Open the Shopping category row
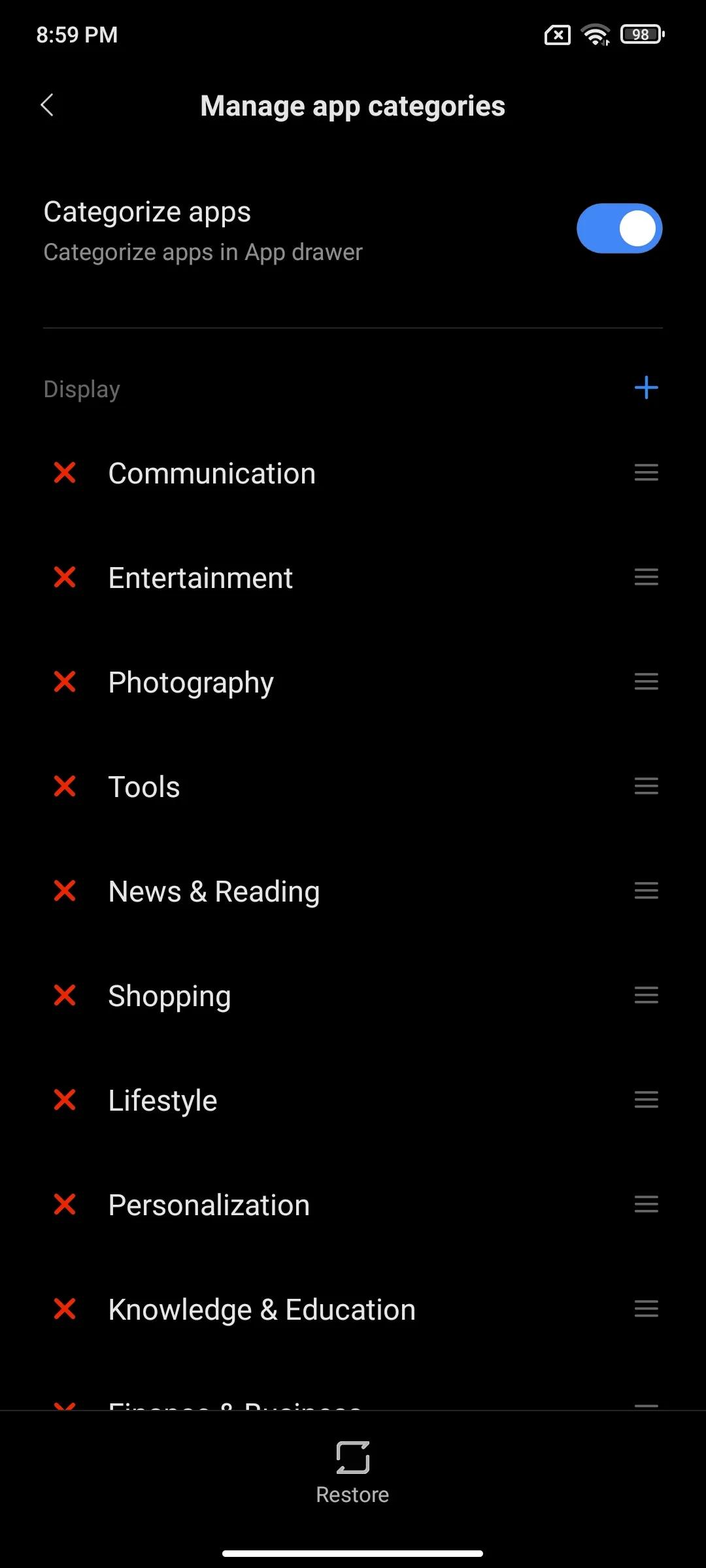Image resolution: width=706 pixels, height=1568 pixels. [169, 996]
